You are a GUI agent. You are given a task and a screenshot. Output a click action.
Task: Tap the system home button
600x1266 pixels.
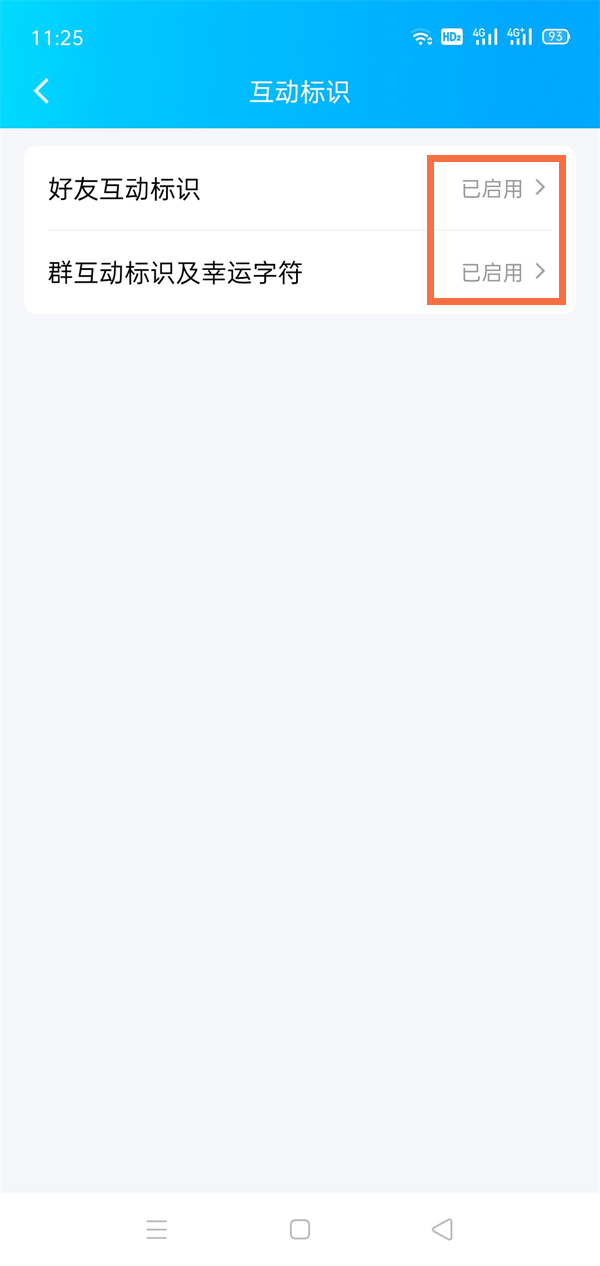point(300,1229)
